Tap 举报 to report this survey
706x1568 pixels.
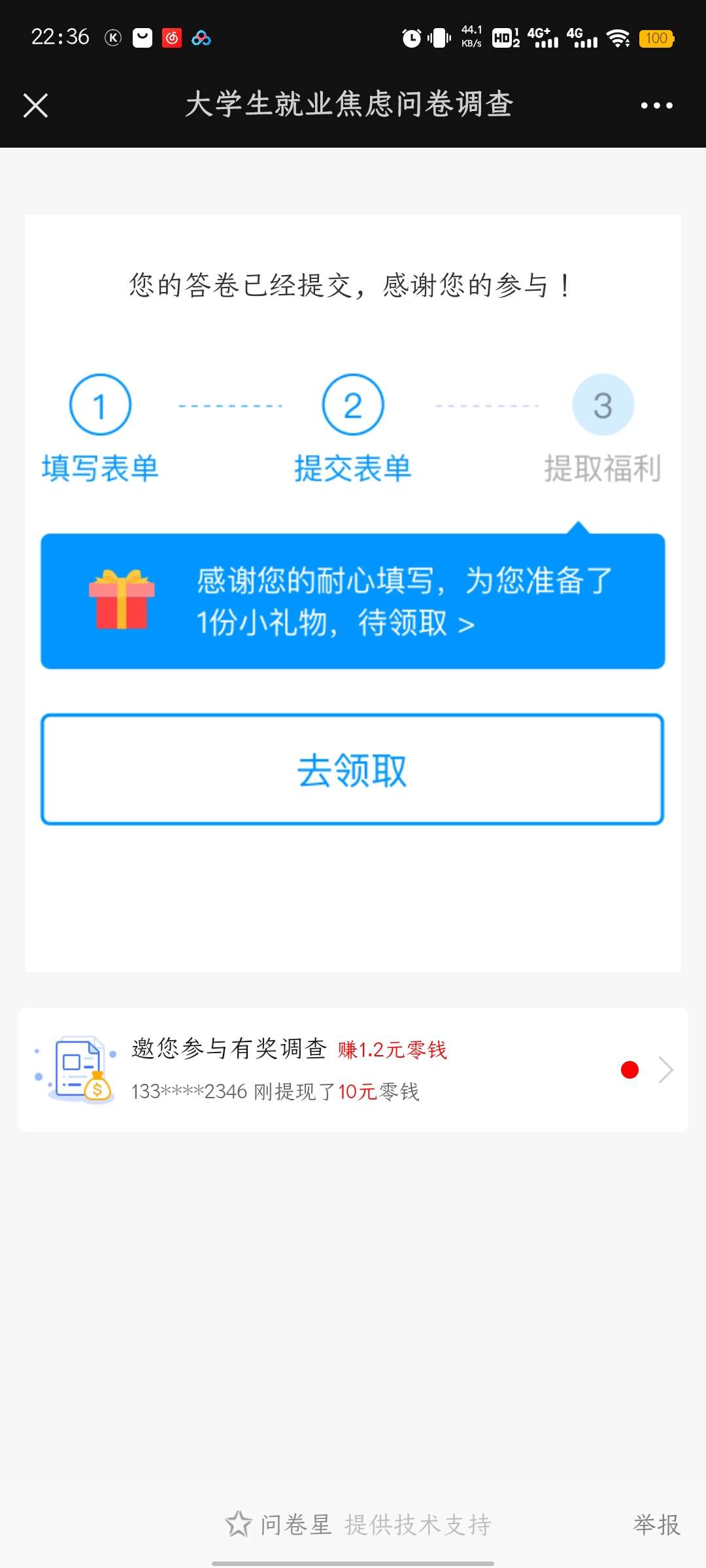[x=656, y=1525]
